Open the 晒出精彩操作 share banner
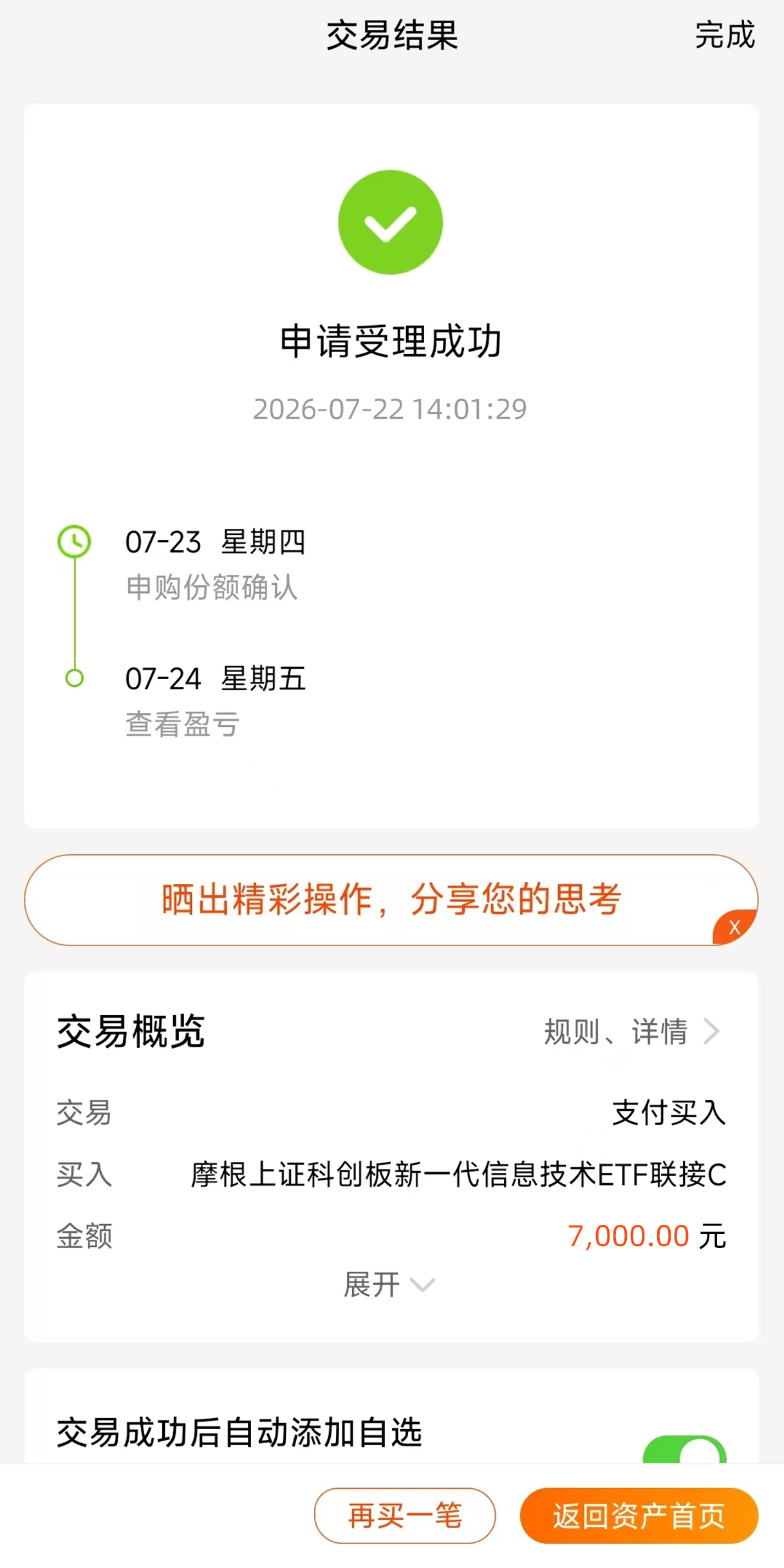Image resolution: width=784 pixels, height=1568 pixels. [x=391, y=899]
